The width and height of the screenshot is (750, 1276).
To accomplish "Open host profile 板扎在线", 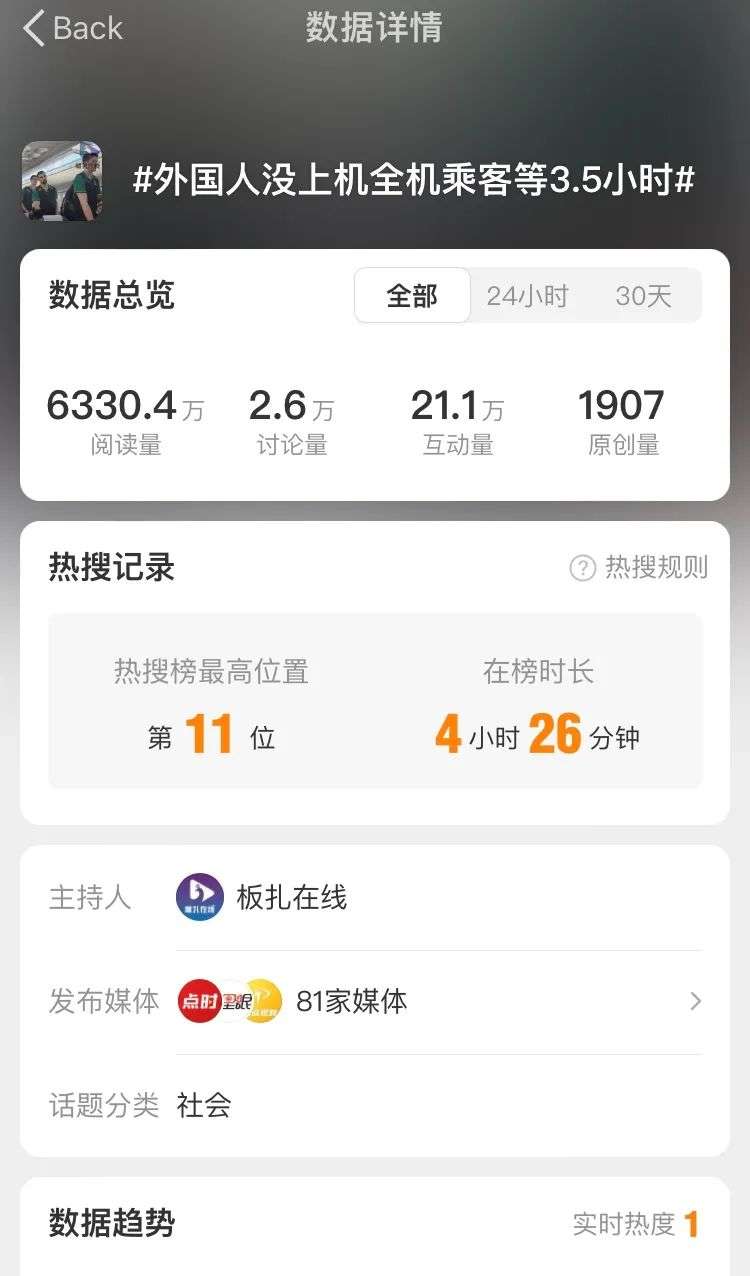I will coord(290,898).
